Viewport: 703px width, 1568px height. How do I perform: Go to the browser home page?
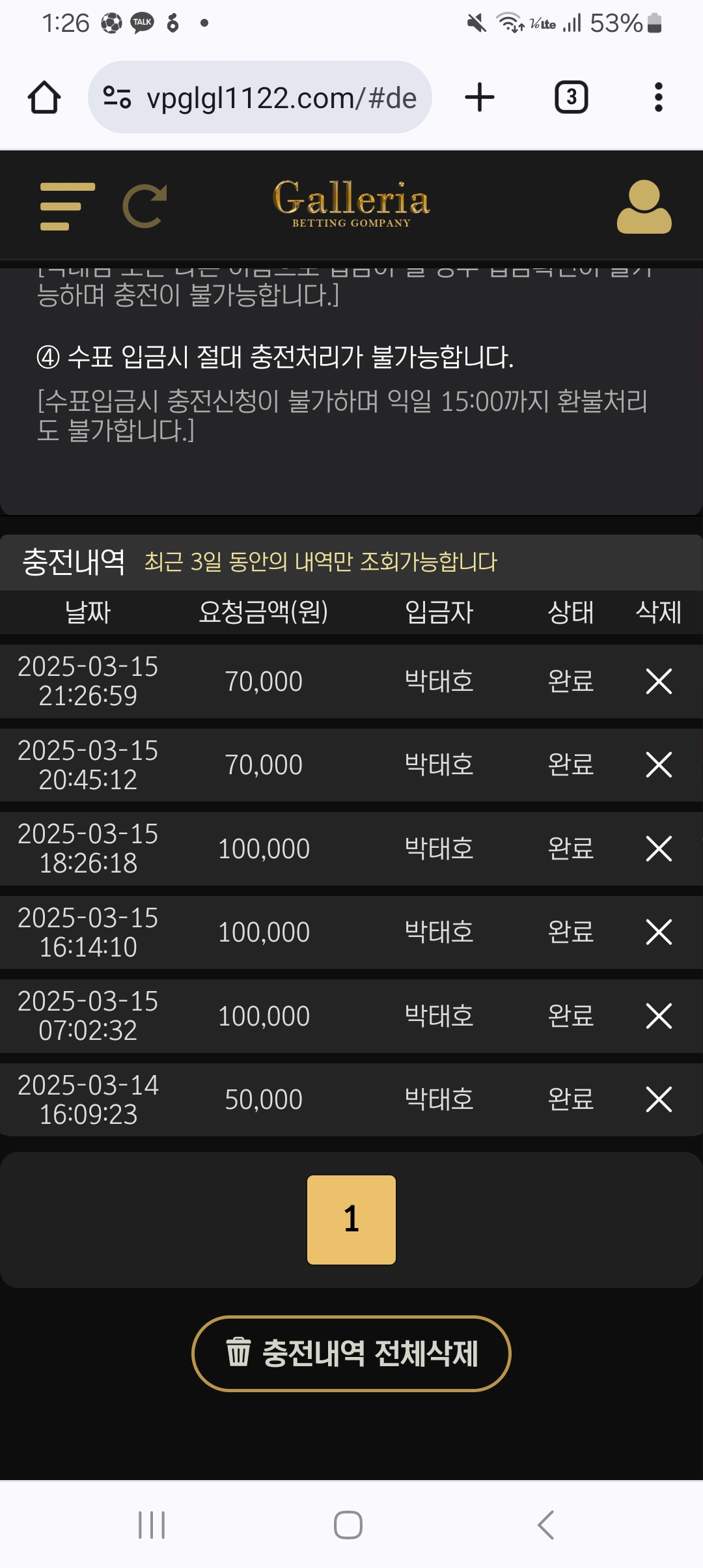44,98
